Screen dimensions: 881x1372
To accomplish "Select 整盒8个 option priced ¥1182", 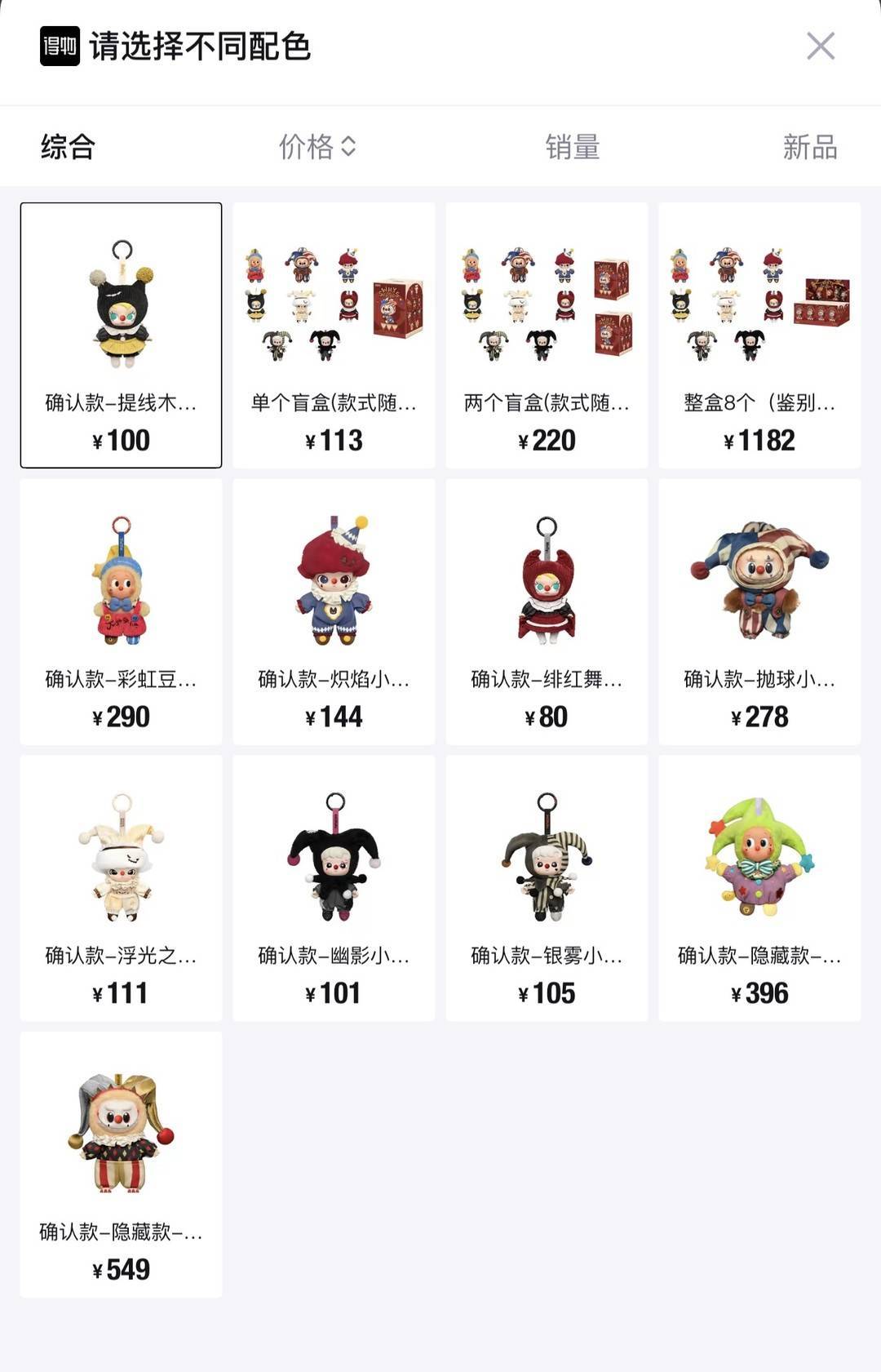I will pyautogui.click(x=759, y=335).
